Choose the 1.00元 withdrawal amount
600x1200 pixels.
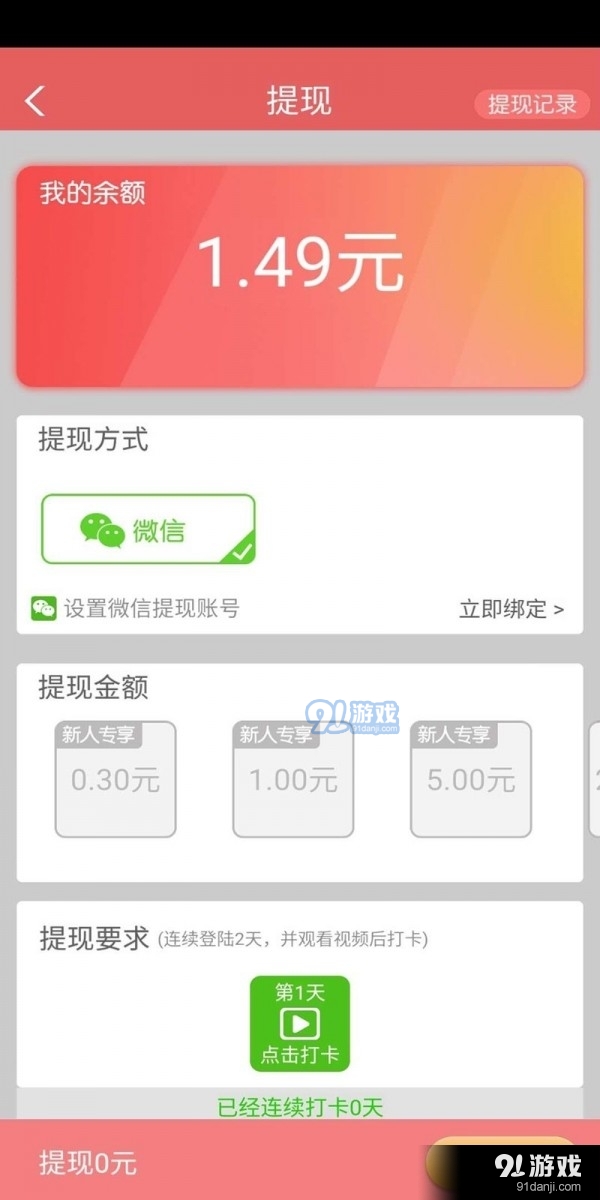tap(293, 779)
